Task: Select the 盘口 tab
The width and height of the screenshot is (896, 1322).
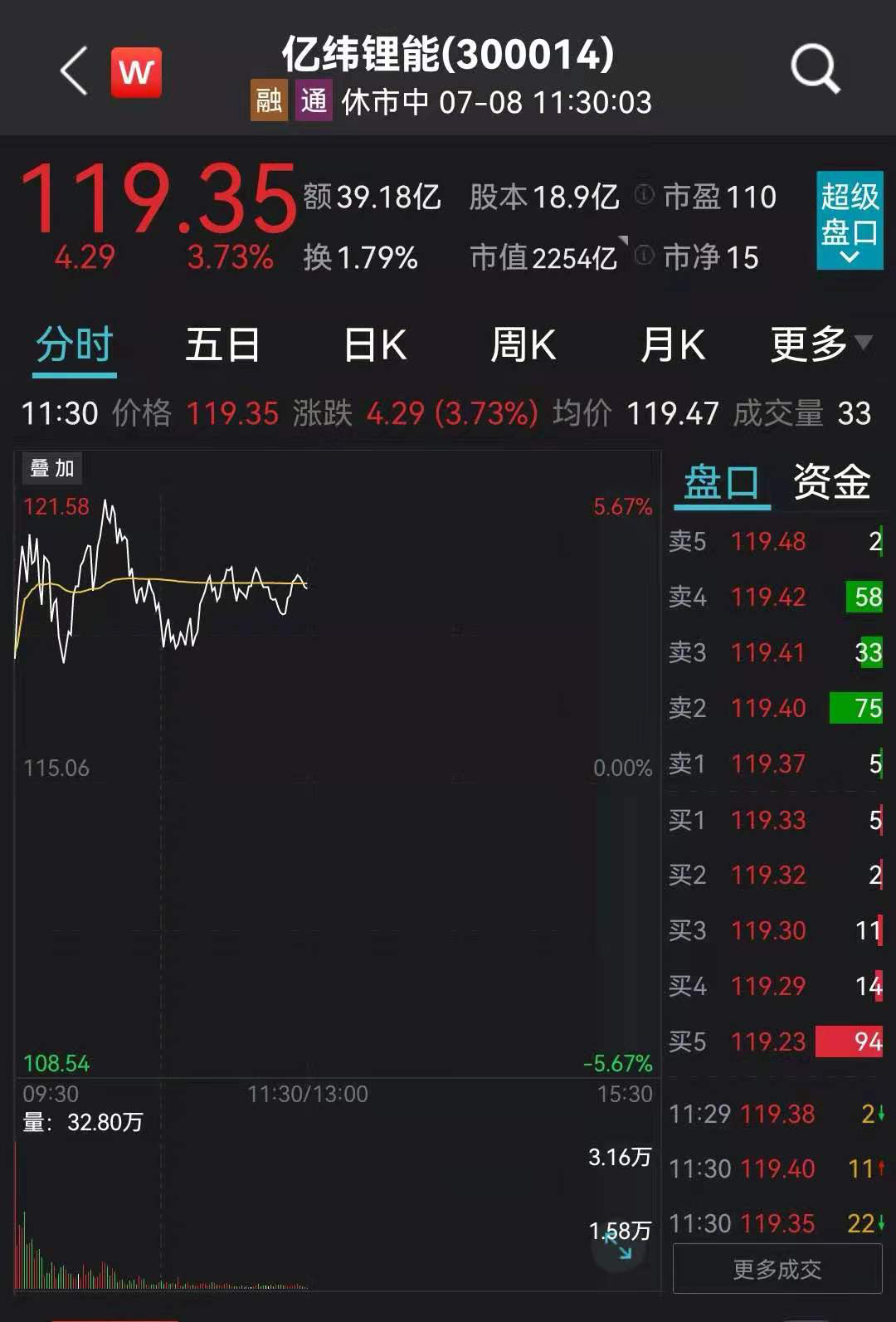Action: [721, 484]
